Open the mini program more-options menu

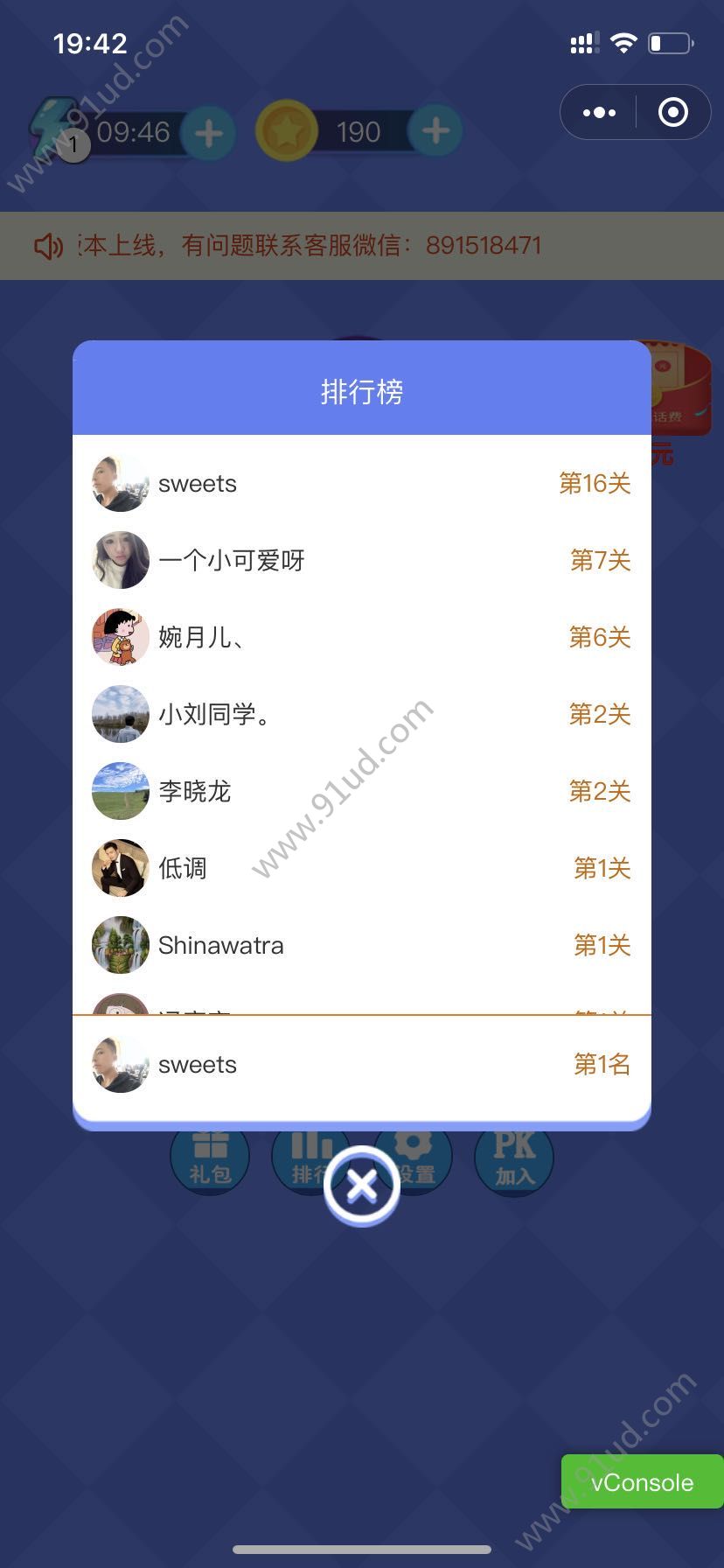click(x=599, y=112)
